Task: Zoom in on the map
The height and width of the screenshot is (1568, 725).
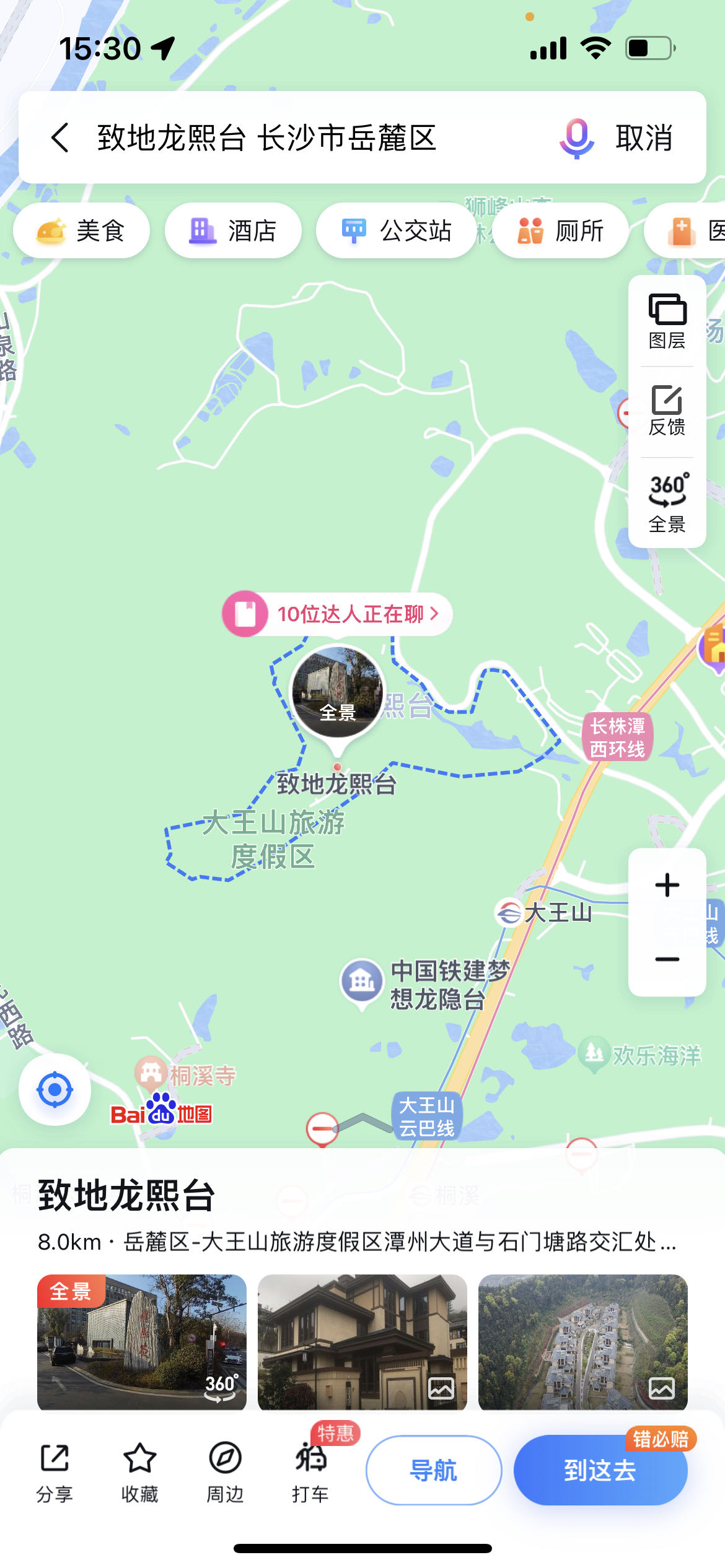Action: point(667,886)
